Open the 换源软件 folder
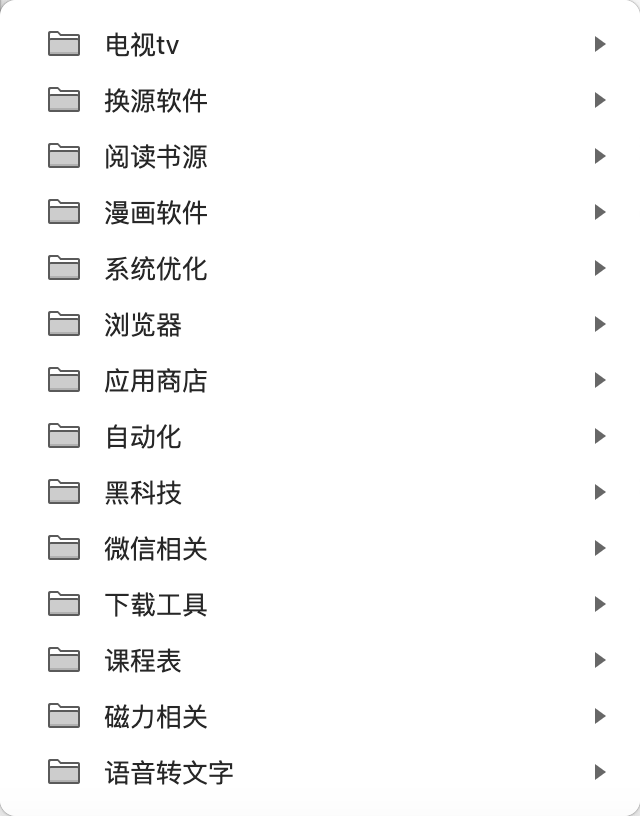640x816 pixels. click(x=156, y=100)
